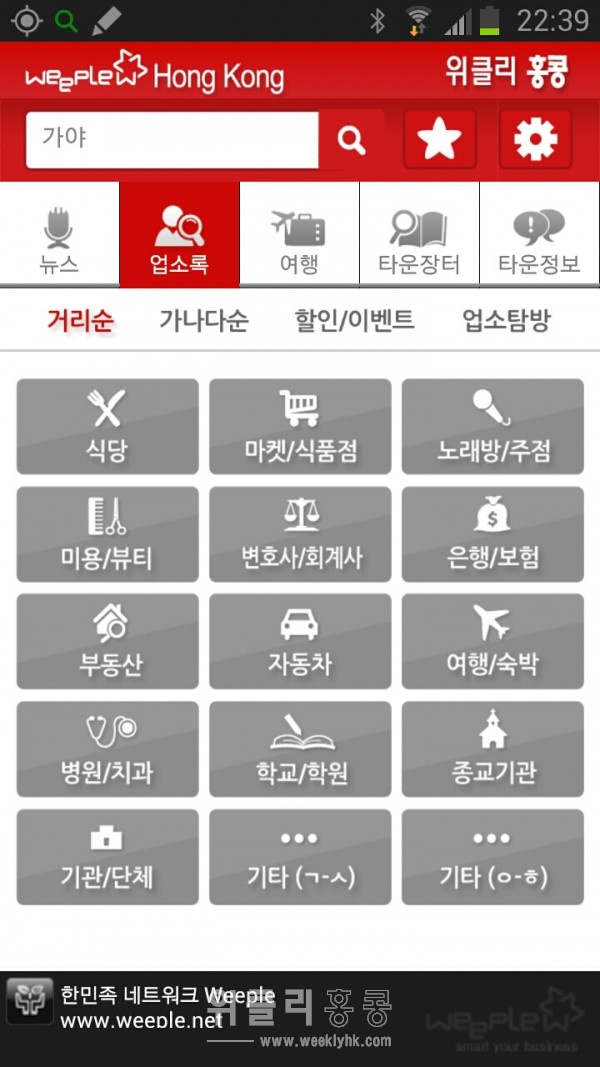Tap the search magnifier button
Viewport: 600px width, 1067px height.
351,140
